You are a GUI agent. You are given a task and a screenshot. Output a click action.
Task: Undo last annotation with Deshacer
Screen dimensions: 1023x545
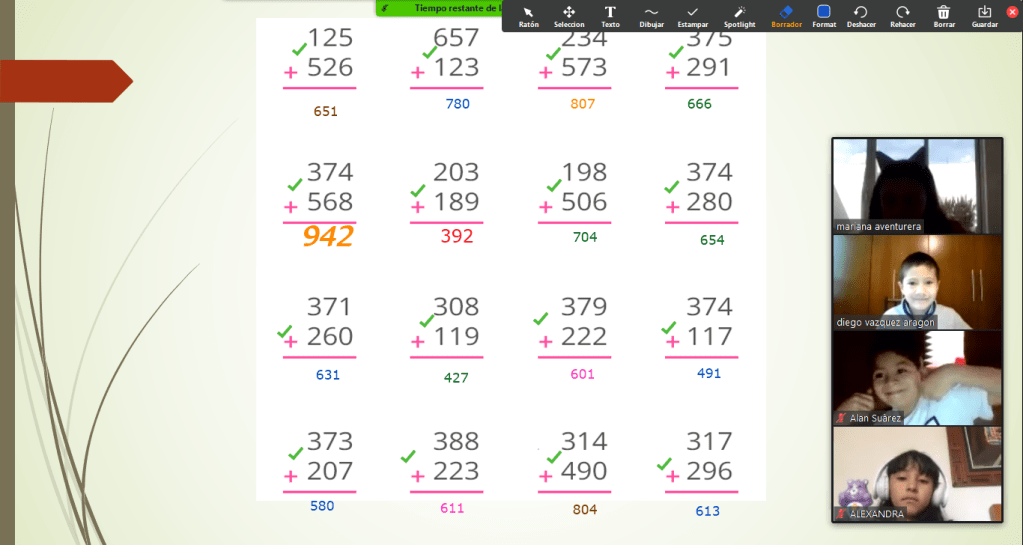860,15
